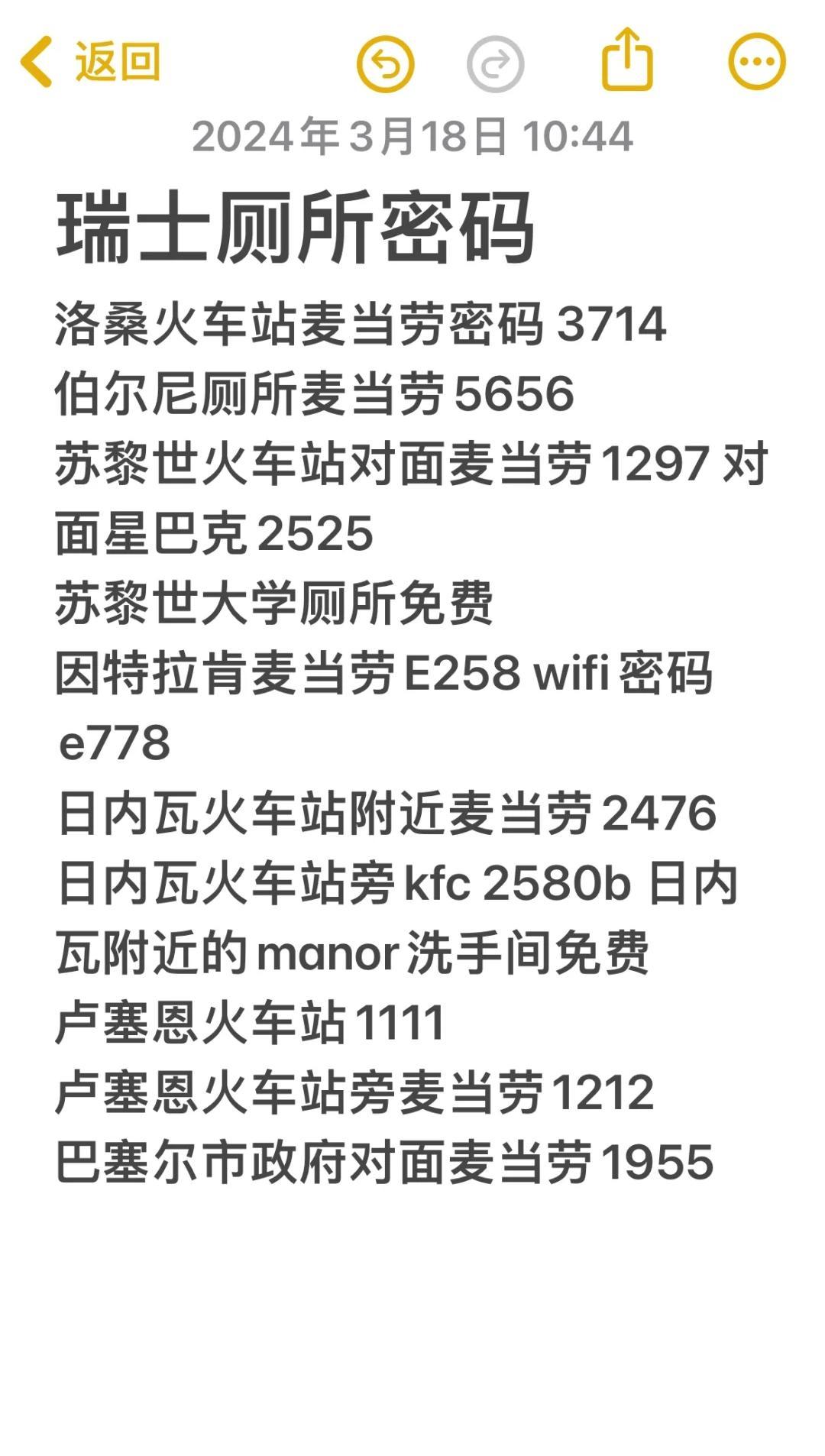
Task: Share this note
Action: (627, 61)
